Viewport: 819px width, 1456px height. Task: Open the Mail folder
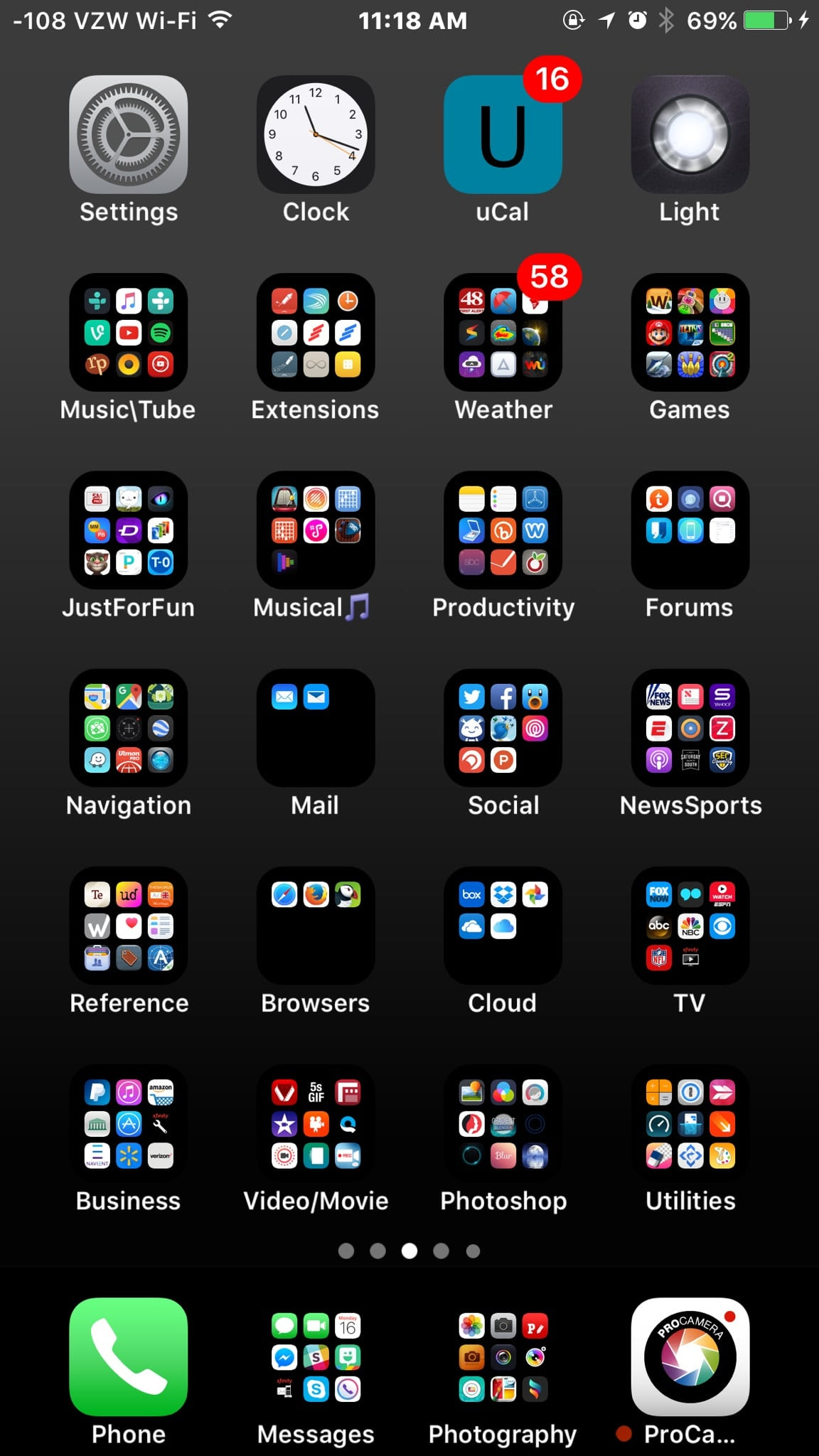[x=316, y=727]
